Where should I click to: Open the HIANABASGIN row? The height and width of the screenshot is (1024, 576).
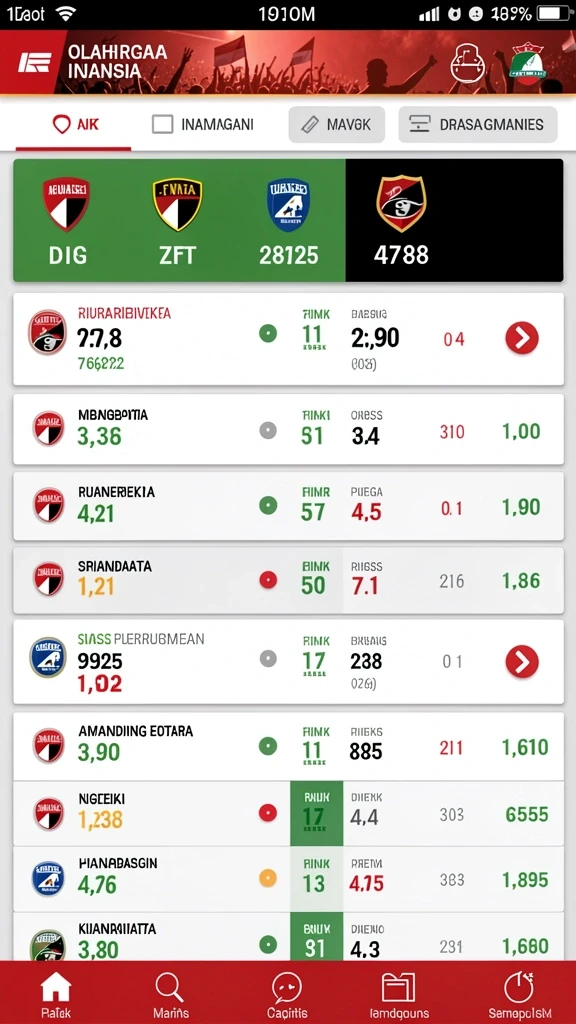click(x=288, y=879)
